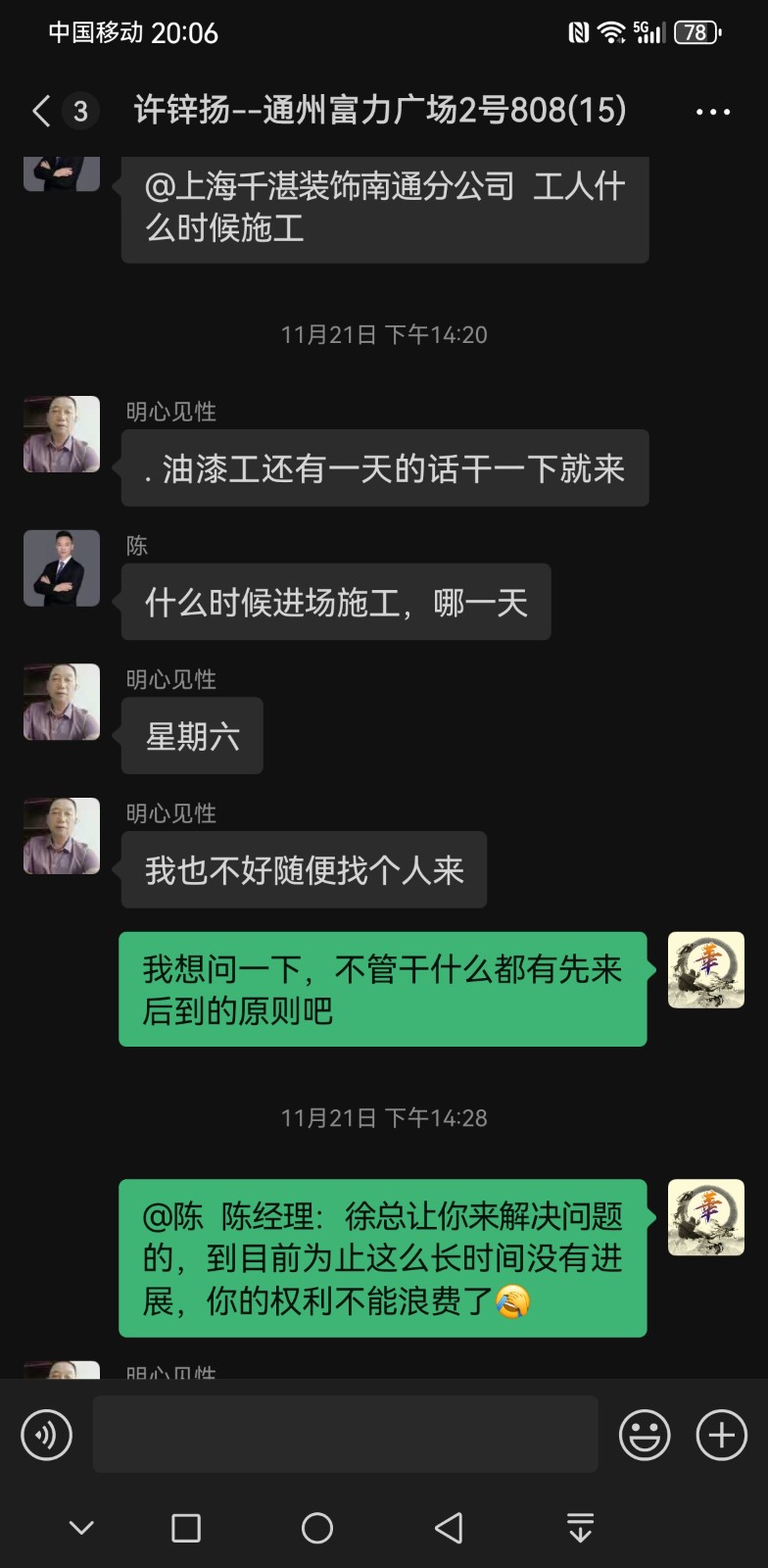Open the plus attachments menu

pyautogui.click(x=721, y=1436)
